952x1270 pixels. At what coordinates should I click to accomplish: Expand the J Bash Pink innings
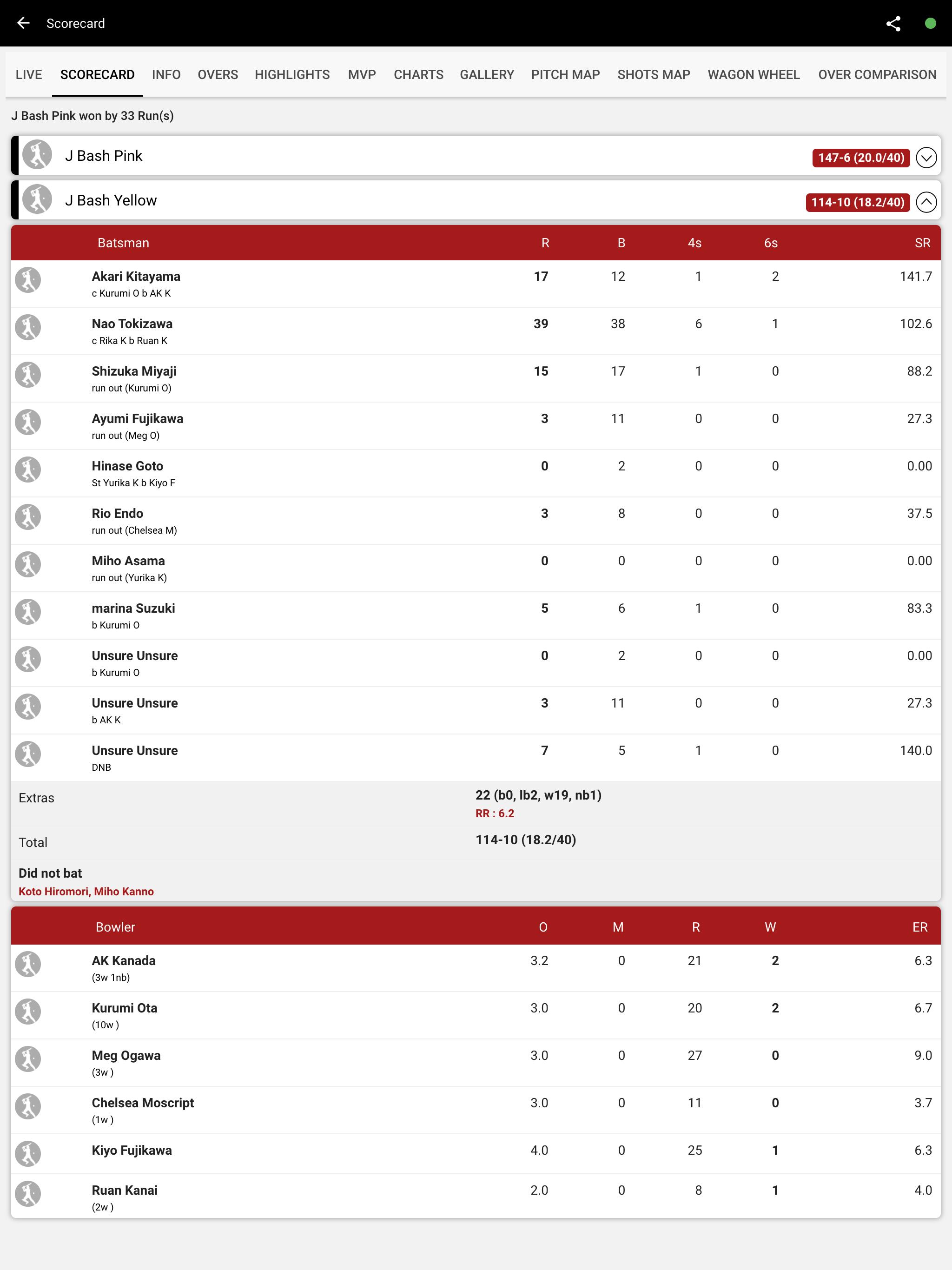(926, 157)
